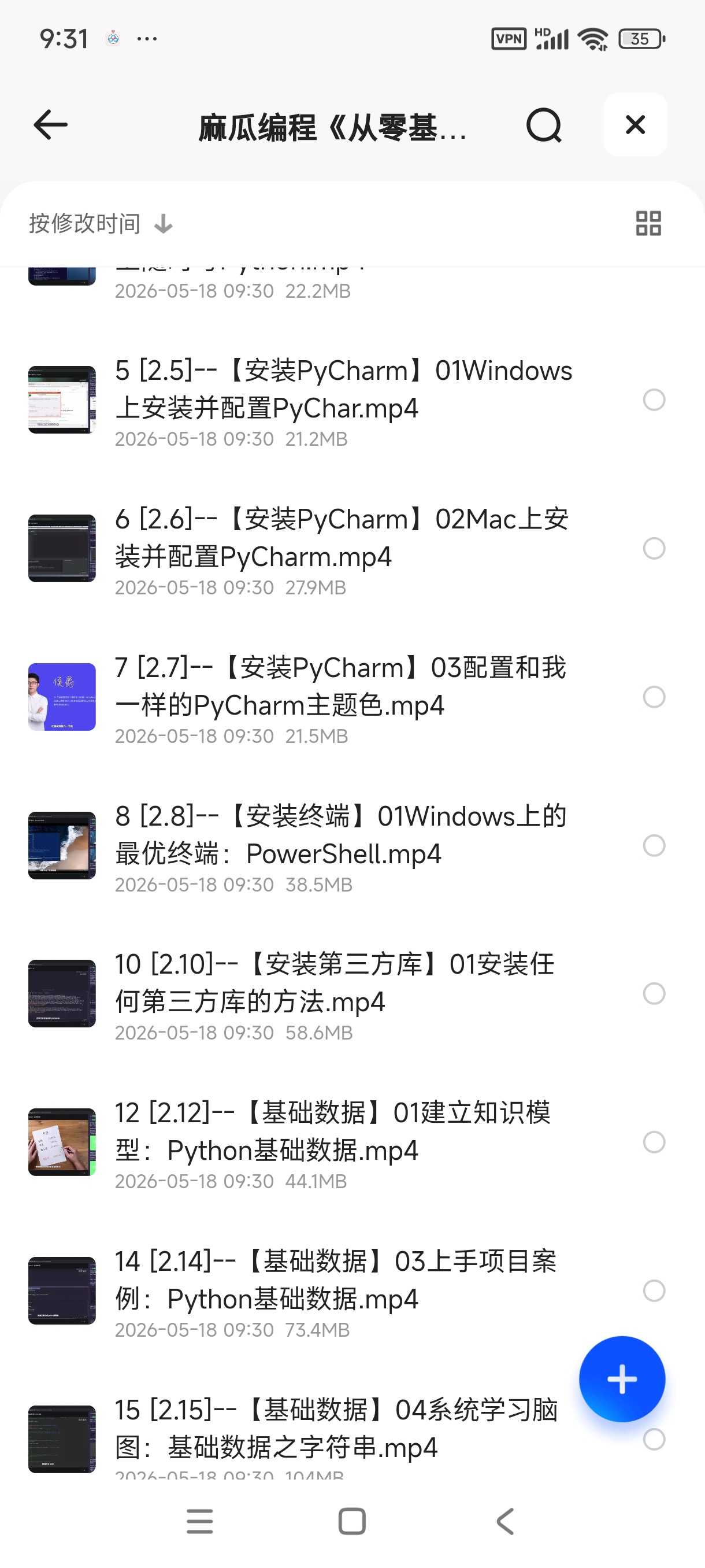Select the 12 [2.12] 建立知识模型 file

[654, 1142]
